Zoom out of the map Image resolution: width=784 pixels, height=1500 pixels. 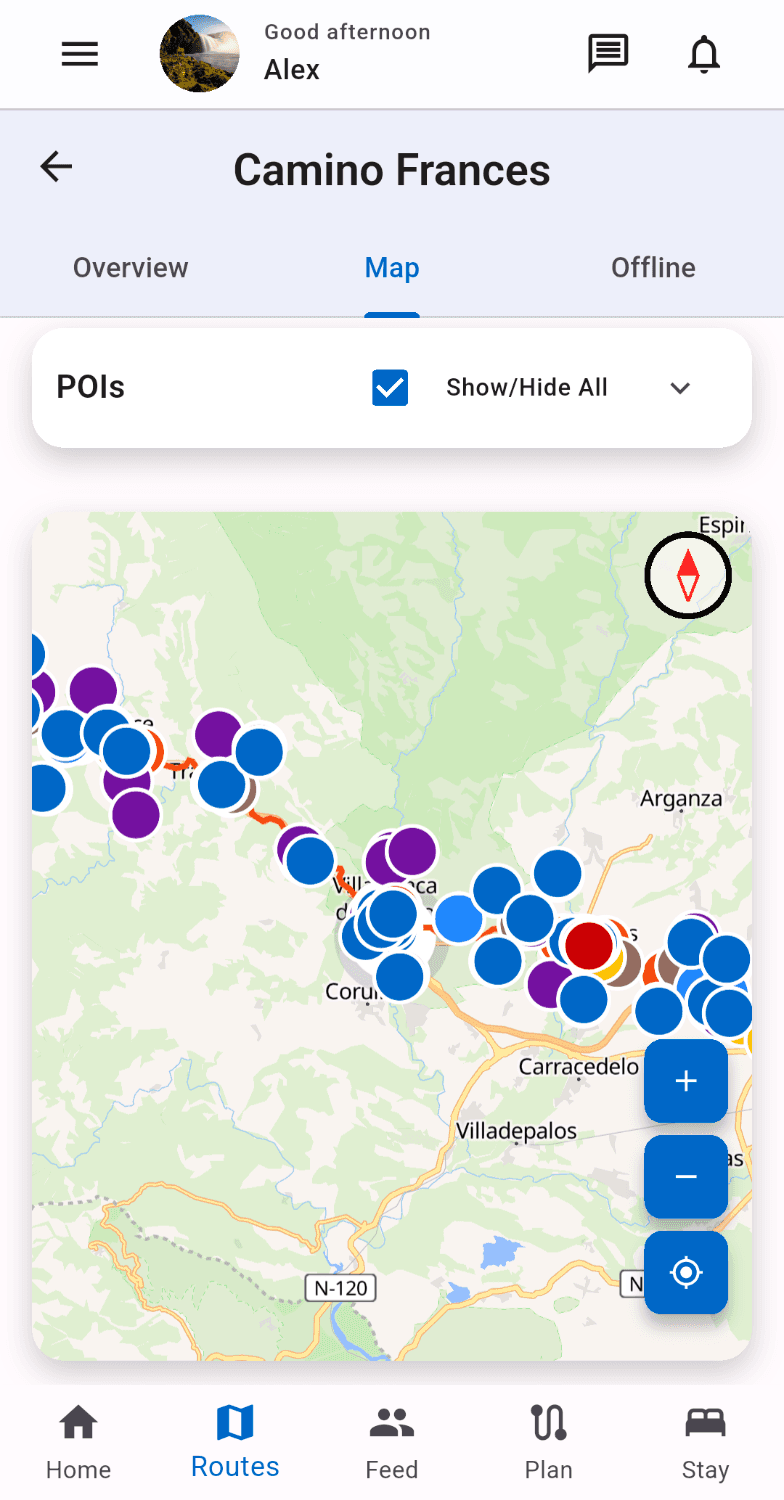tap(686, 1177)
